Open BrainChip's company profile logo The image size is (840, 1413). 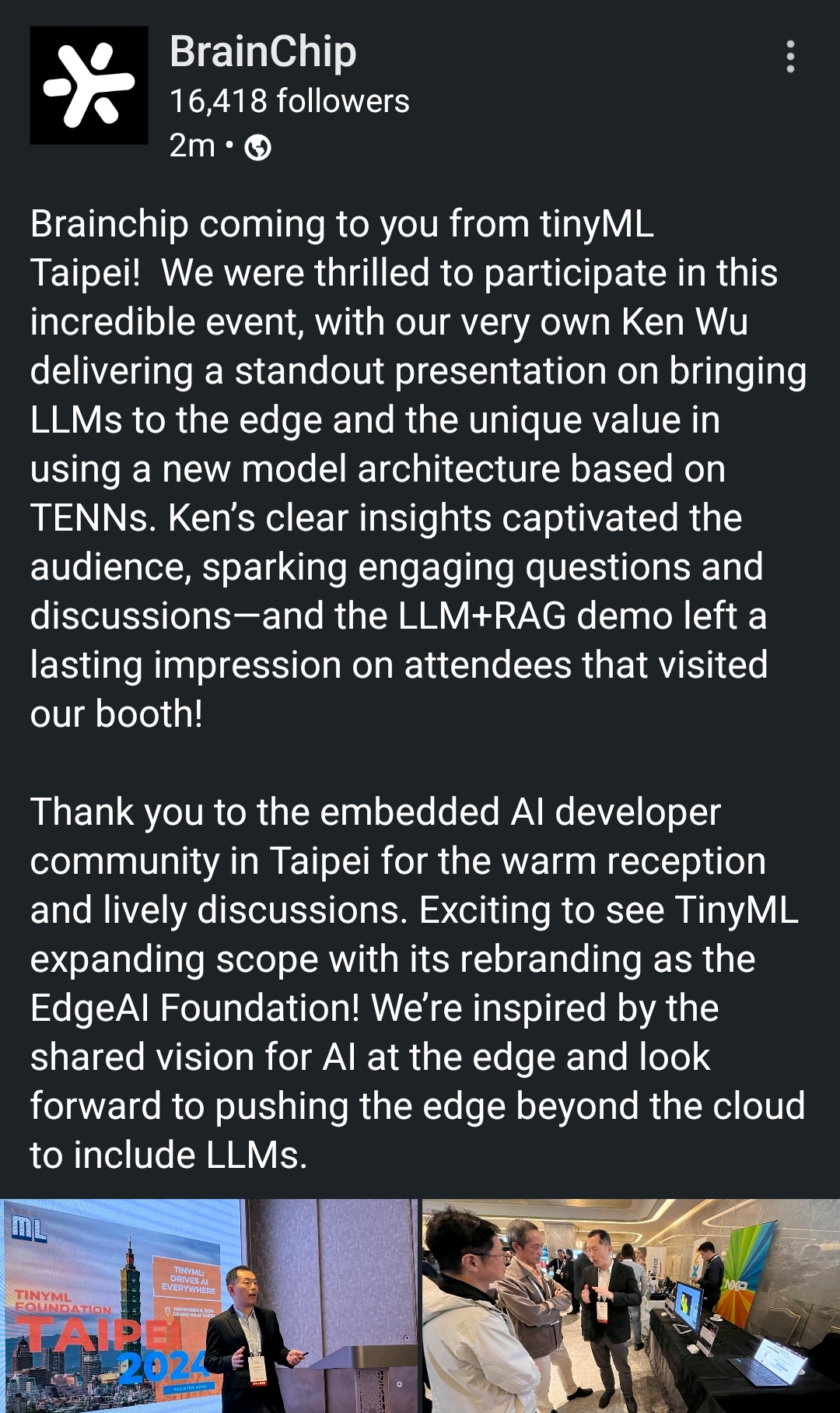(x=89, y=86)
